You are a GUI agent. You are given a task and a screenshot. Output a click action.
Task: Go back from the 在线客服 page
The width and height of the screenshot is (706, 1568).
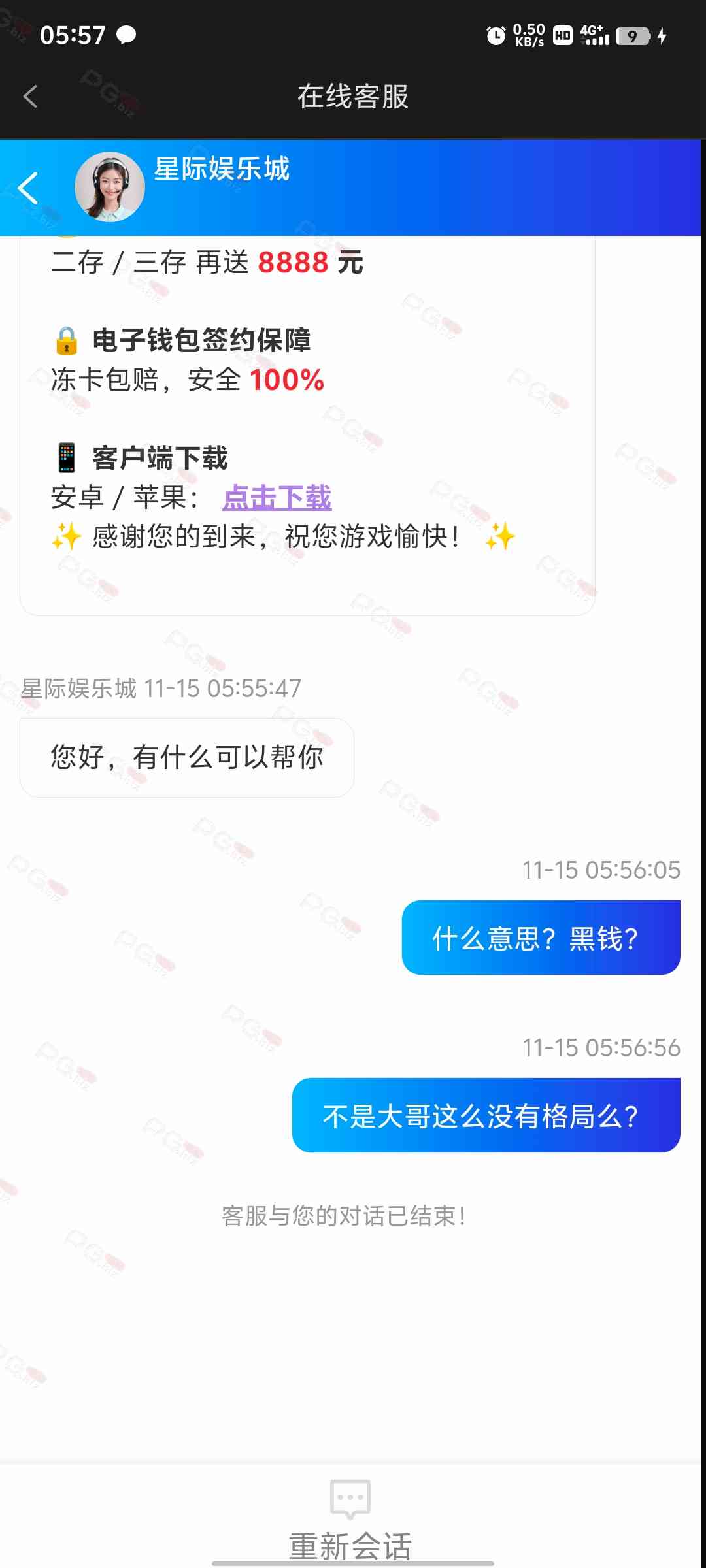(x=30, y=97)
